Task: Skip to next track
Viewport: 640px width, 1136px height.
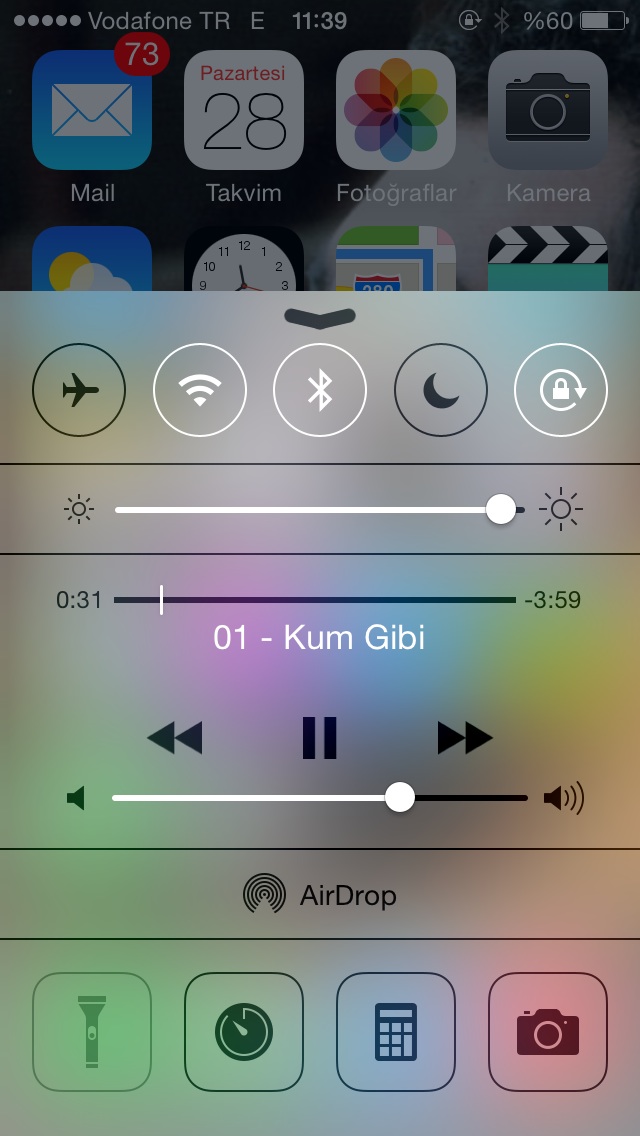Action: click(x=465, y=738)
